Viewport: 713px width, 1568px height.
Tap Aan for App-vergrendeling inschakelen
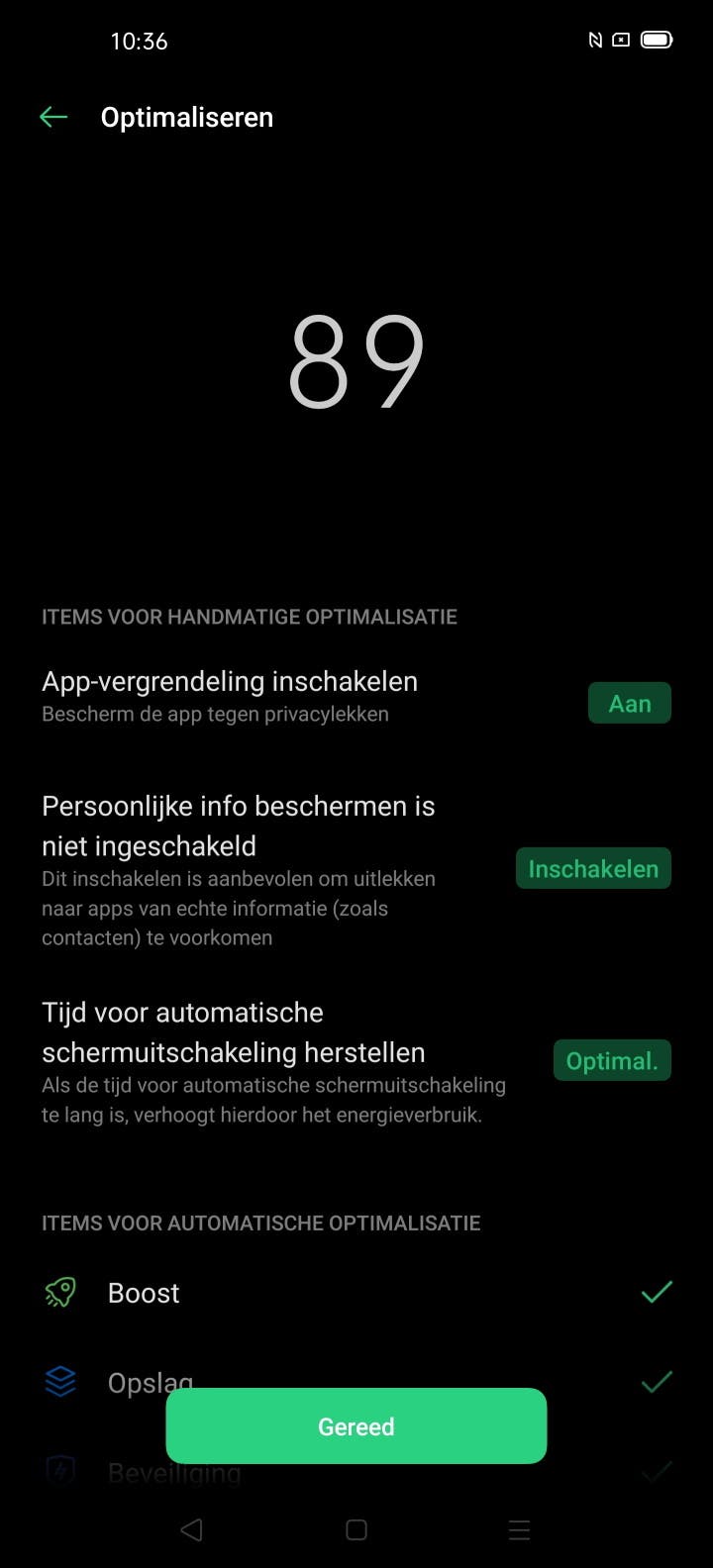tap(629, 704)
